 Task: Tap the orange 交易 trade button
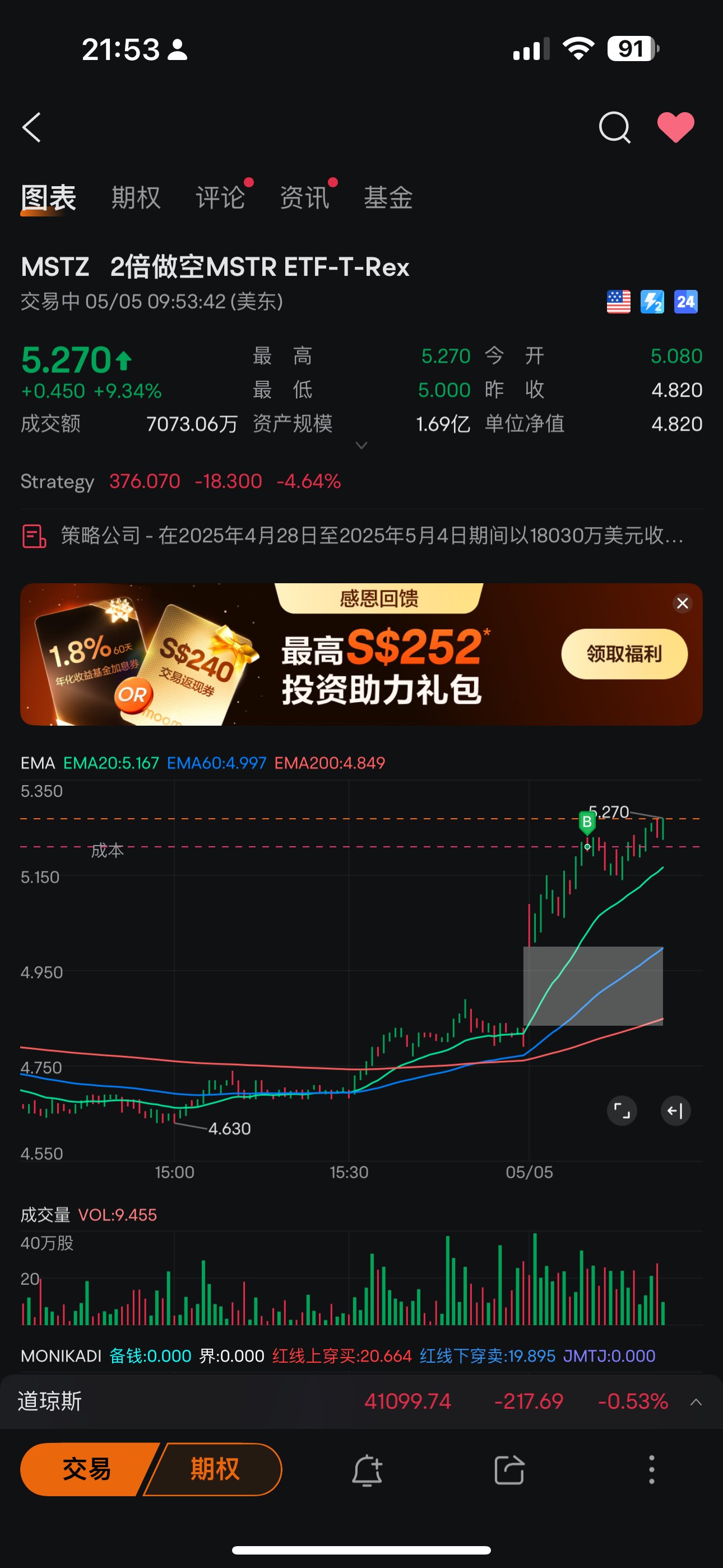pyautogui.click(x=85, y=1469)
